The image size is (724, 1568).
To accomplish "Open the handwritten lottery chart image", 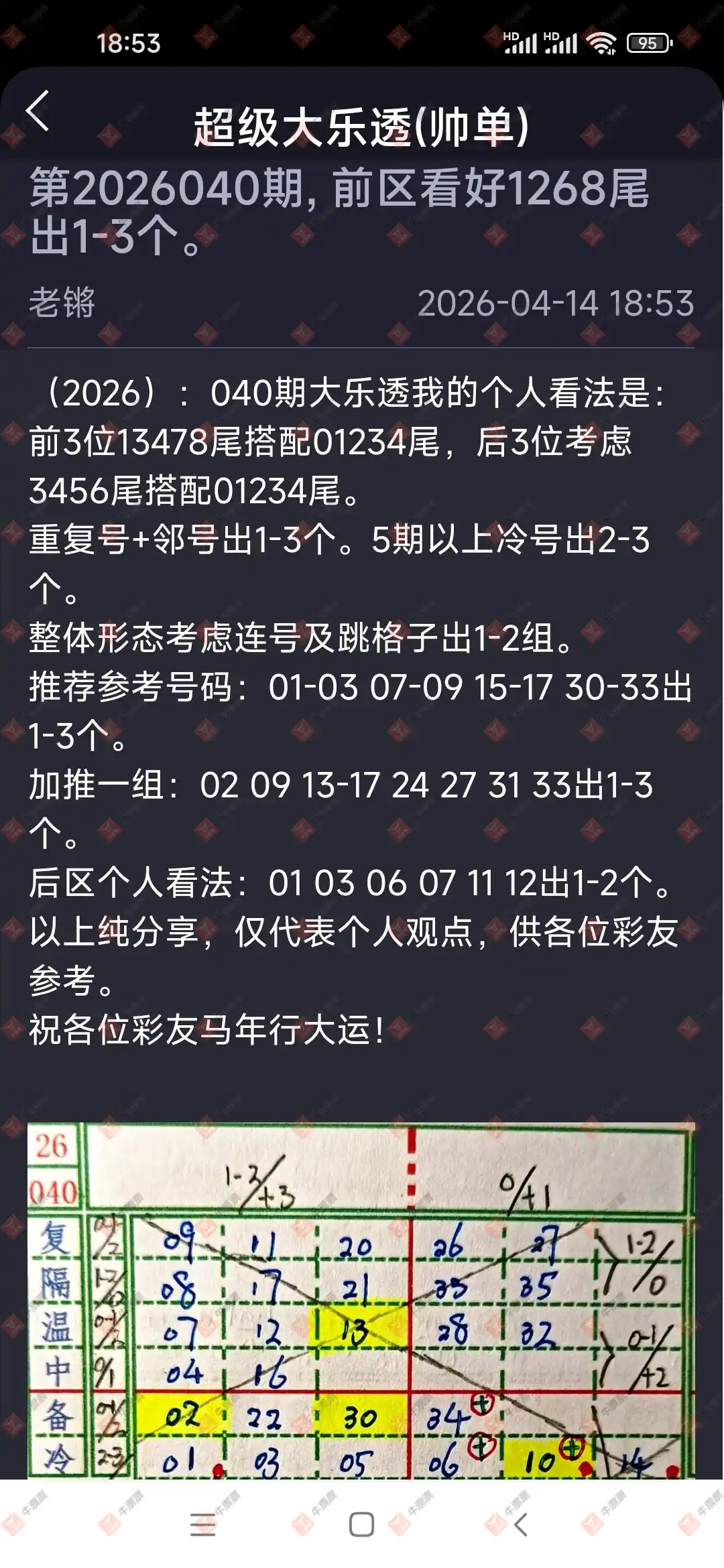I will [x=362, y=1307].
